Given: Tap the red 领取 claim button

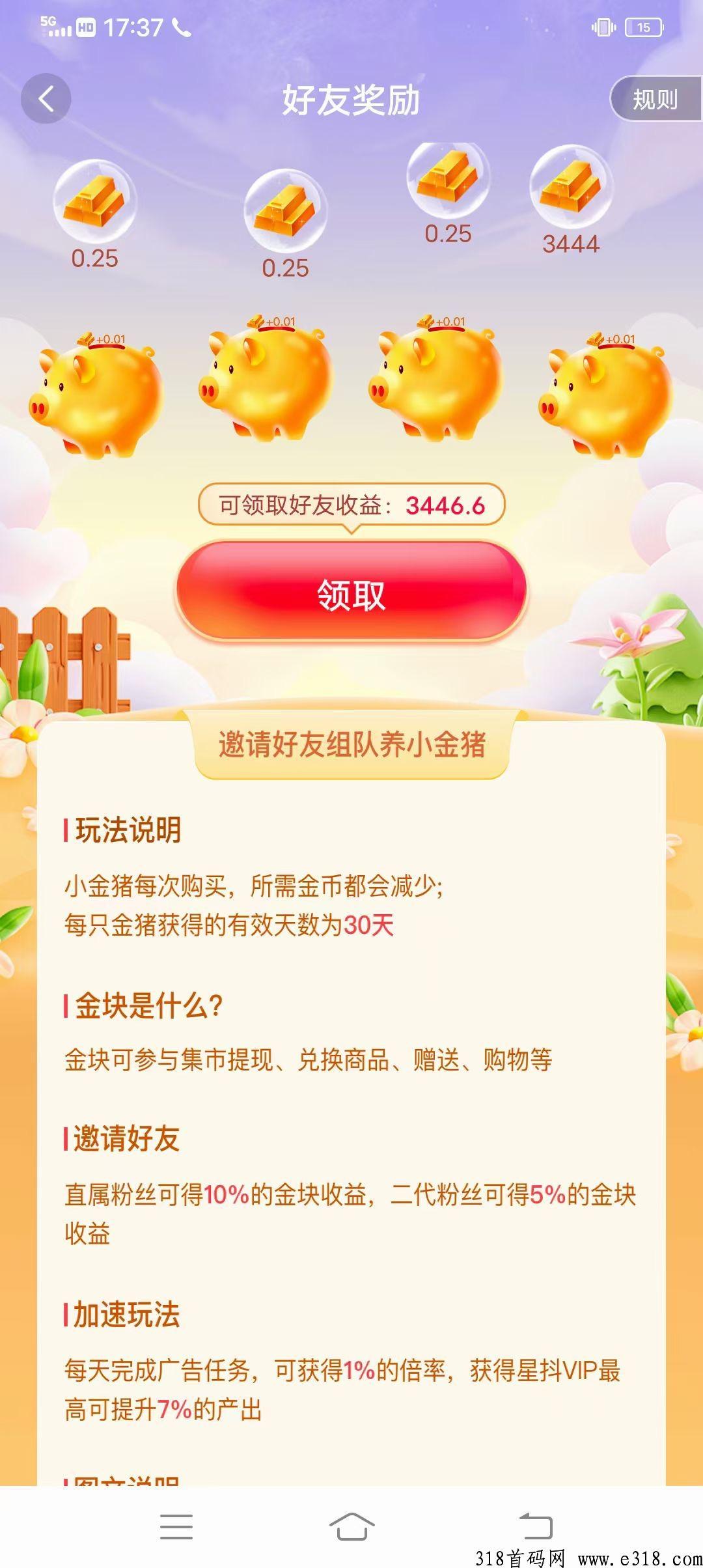Looking at the screenshot, I should click(351, 593).
